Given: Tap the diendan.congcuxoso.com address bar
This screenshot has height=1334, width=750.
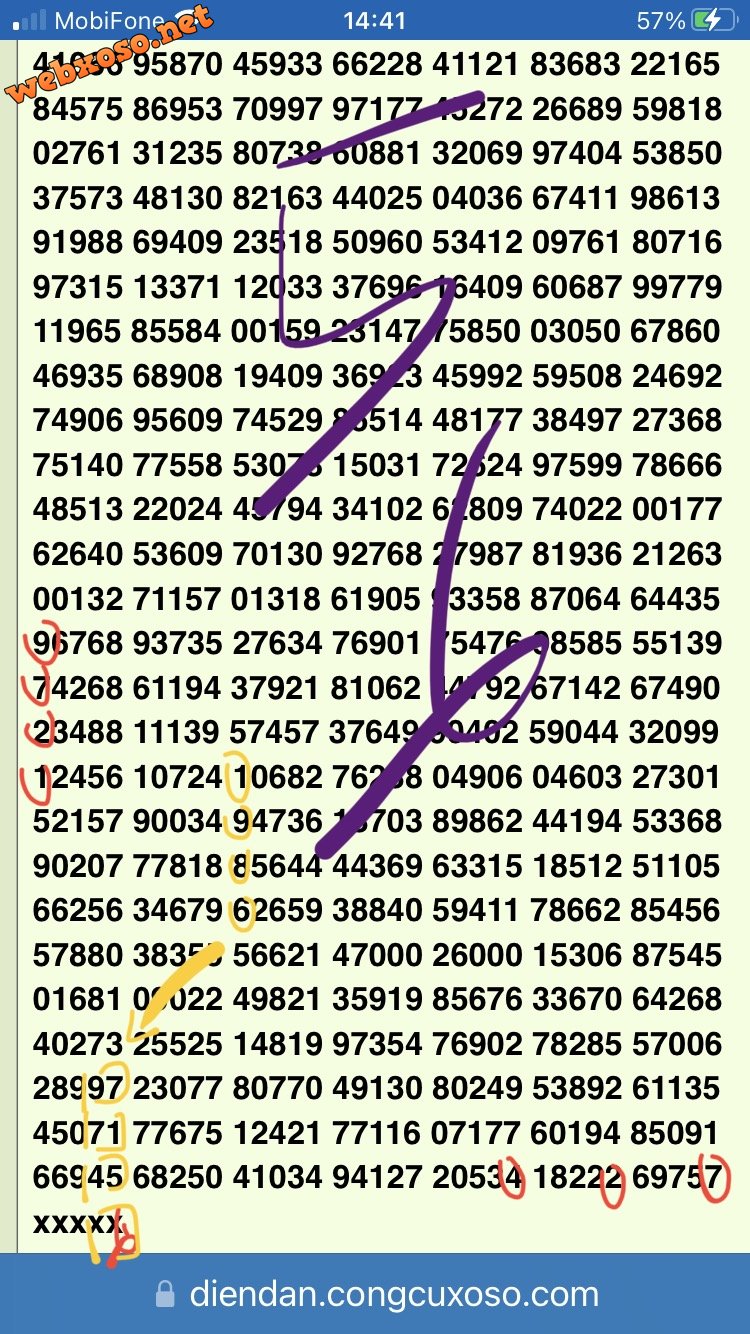Looking at the screenshot, I should (376, 1295).
